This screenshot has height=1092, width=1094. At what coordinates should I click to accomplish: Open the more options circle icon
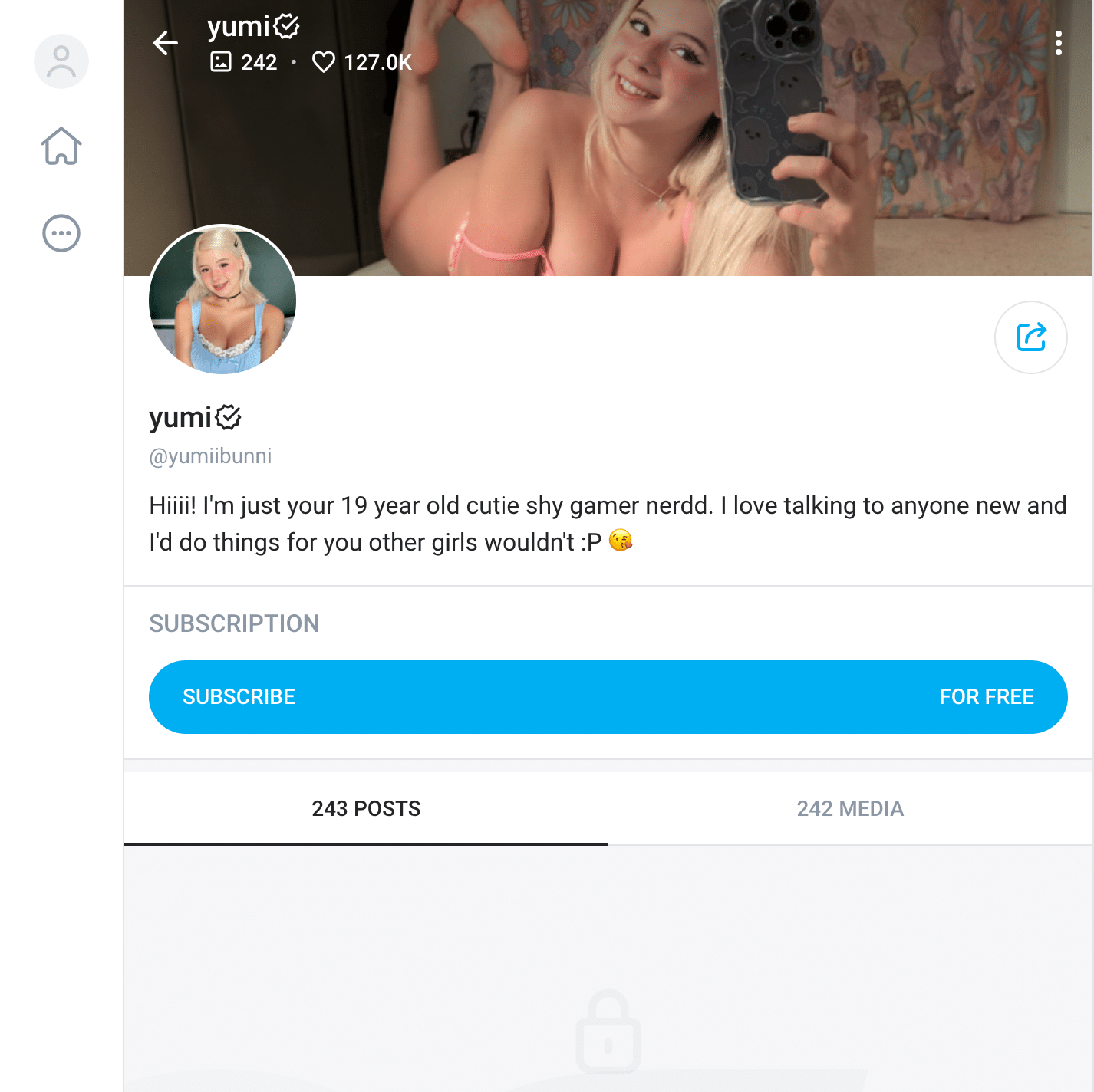(61, 233)
